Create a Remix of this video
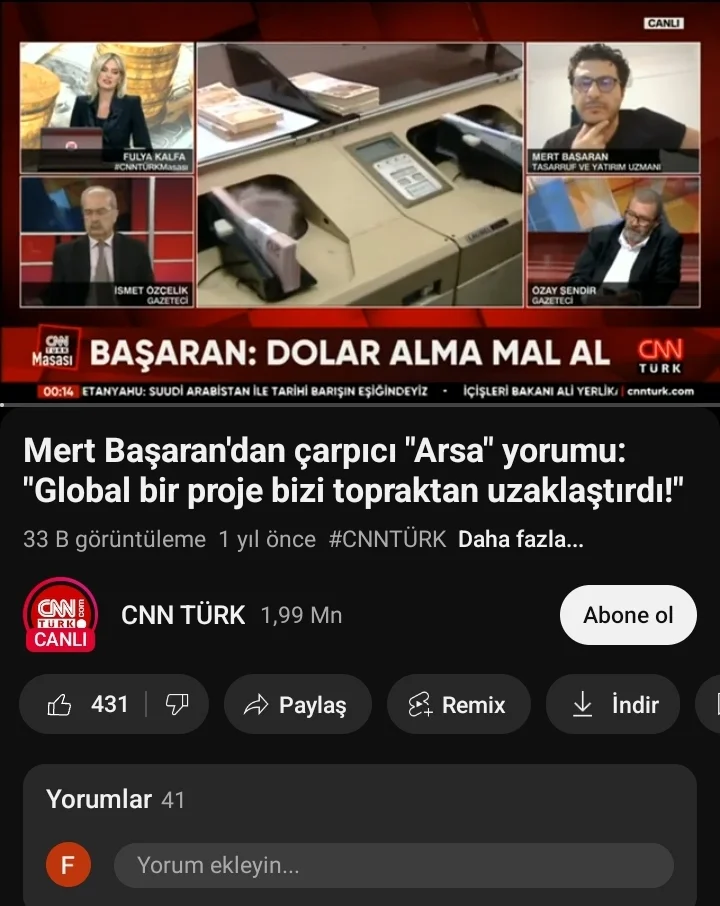The image size is (720, 906). point(458,705)
